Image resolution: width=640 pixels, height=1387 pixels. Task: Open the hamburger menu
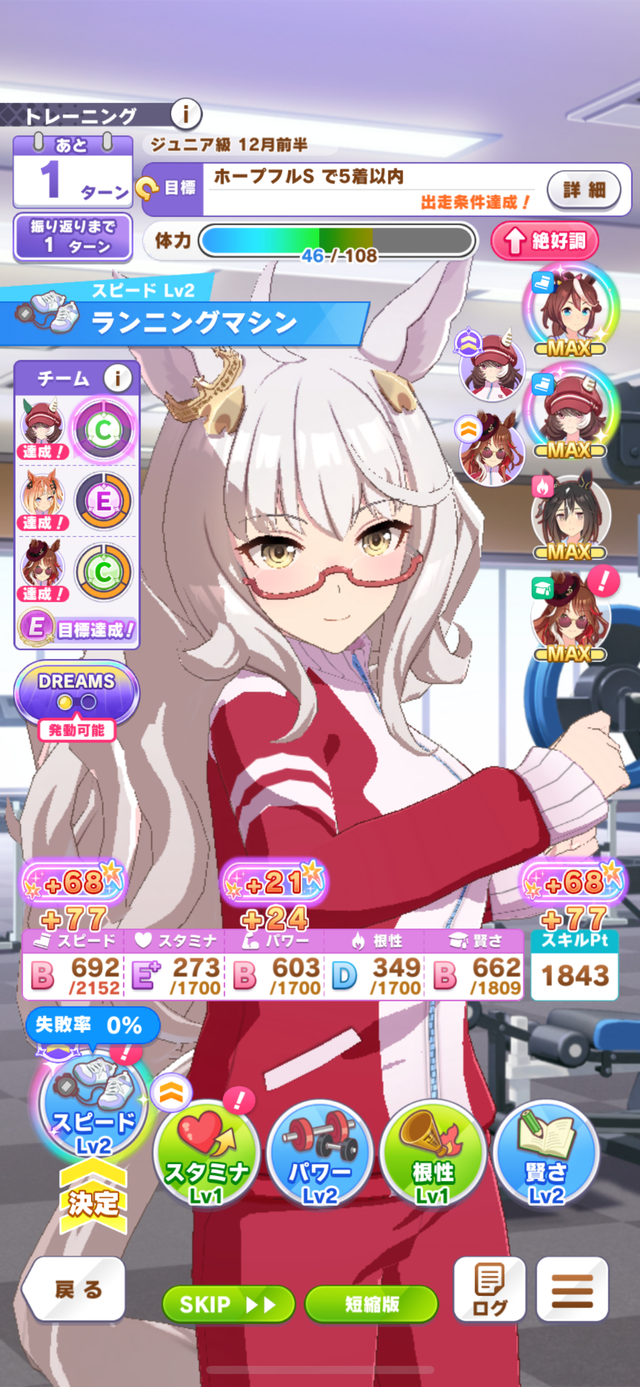coord(572,1290)
